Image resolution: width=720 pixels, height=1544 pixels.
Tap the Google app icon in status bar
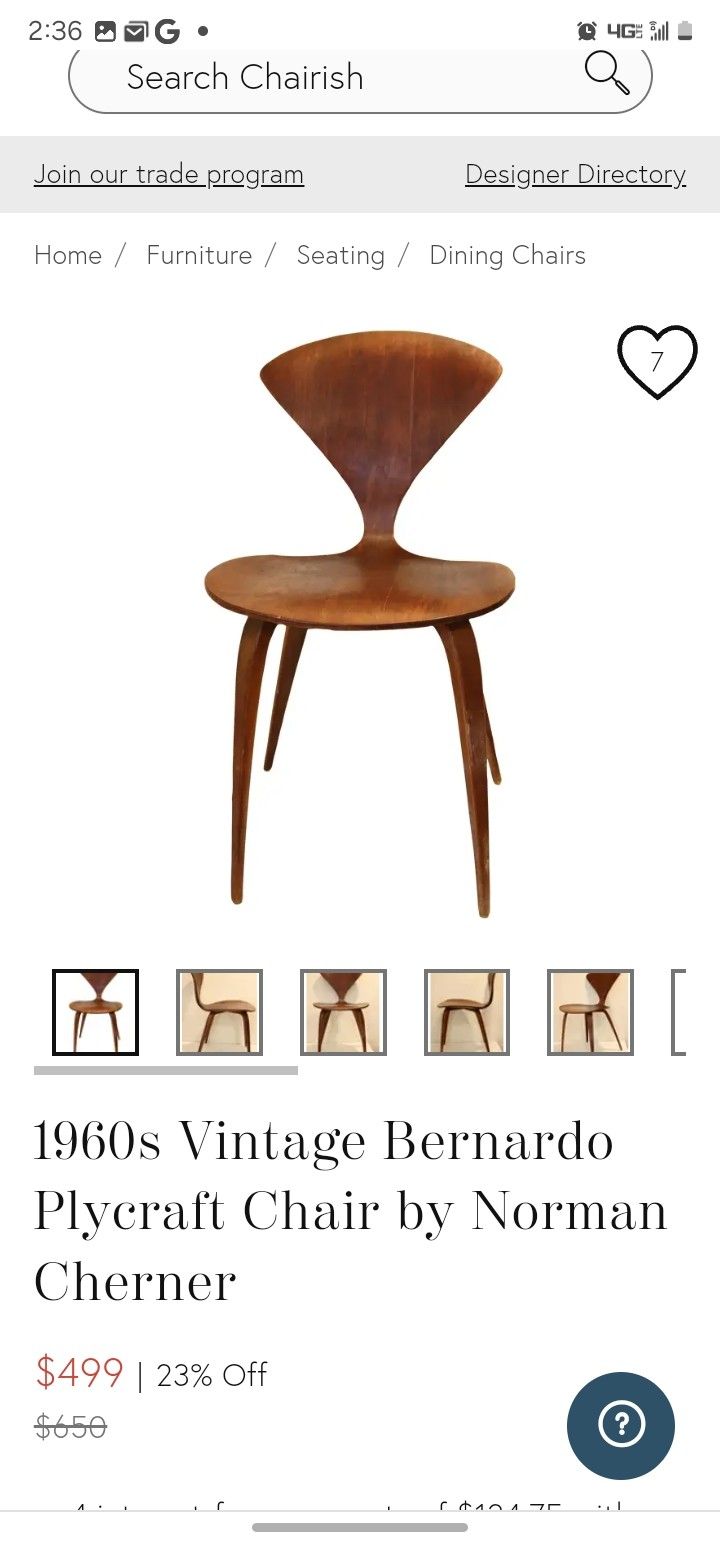(x=166, y=30)
